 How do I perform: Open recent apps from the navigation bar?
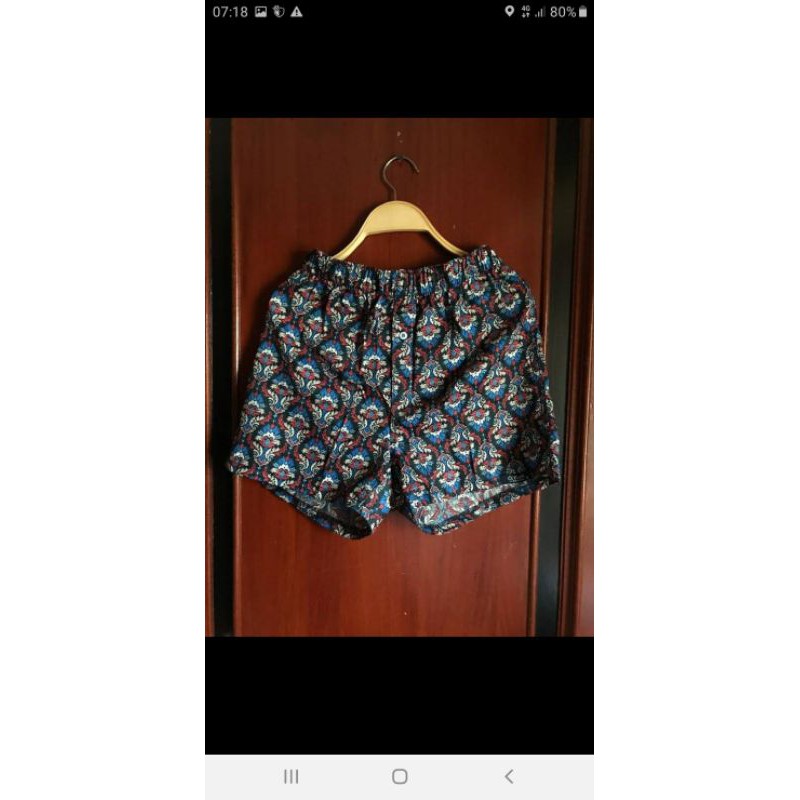tap(291, 776)
